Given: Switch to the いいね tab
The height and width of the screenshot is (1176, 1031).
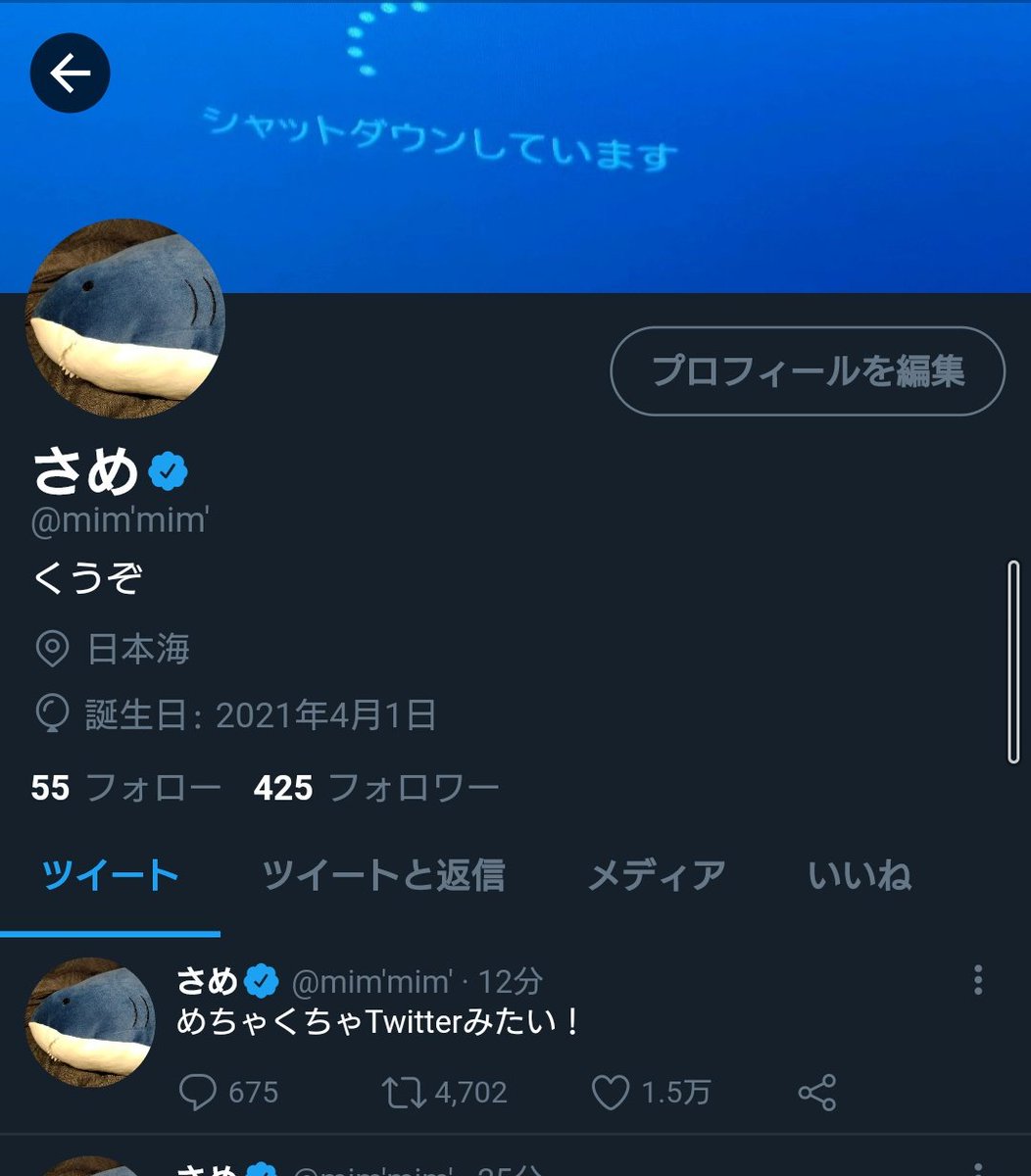Looking at the screenshot, I should (x=859, y=875).
